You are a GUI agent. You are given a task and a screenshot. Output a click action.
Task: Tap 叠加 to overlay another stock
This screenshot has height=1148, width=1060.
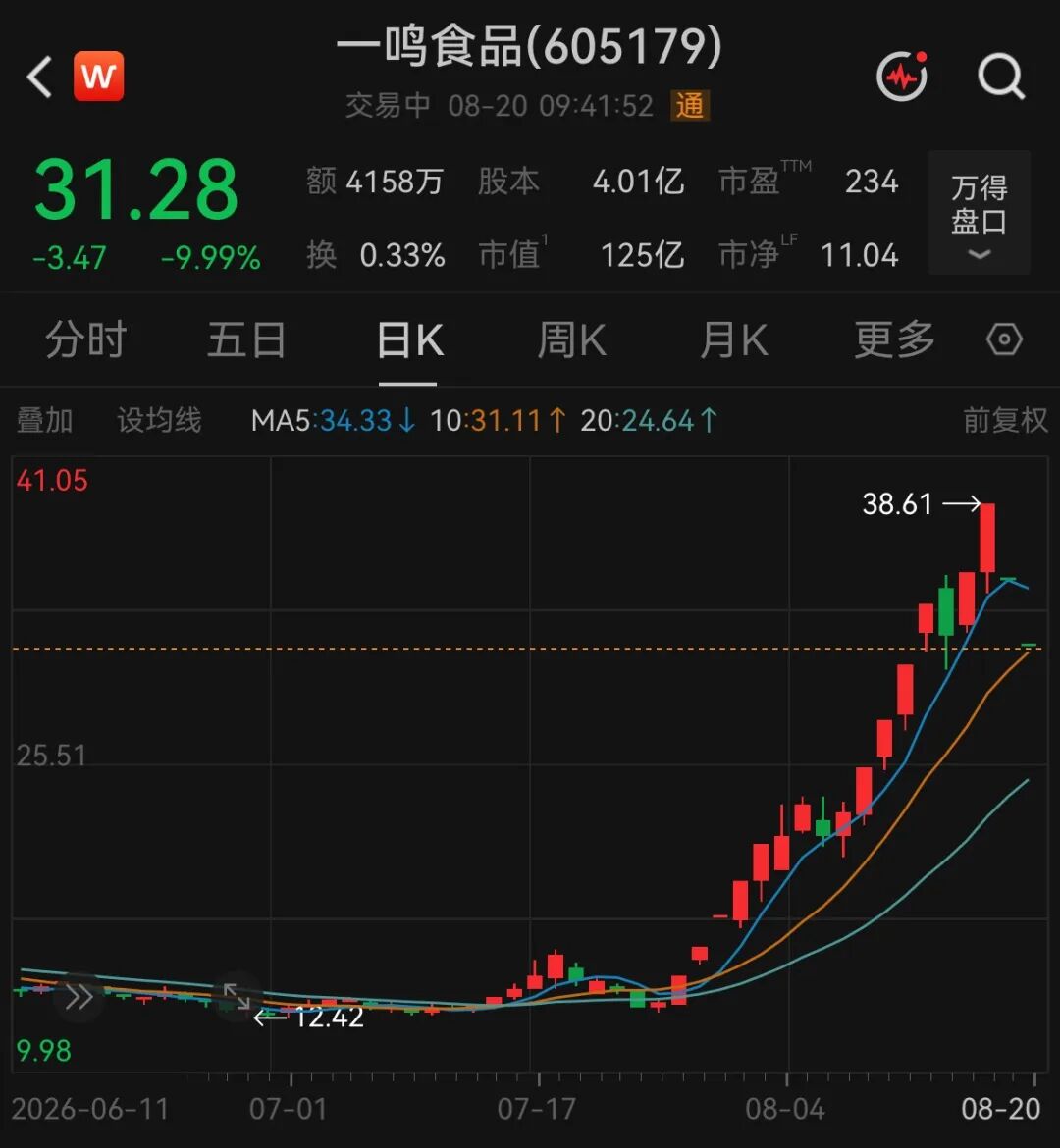[x=45, y=421]
